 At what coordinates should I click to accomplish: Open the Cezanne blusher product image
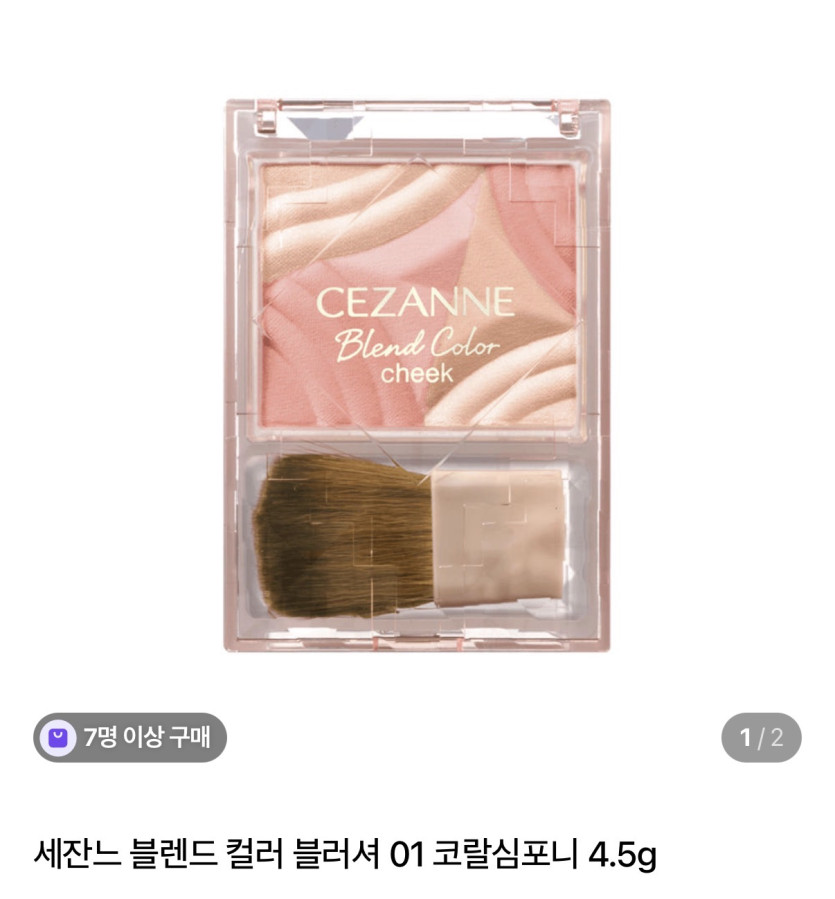click(417, 375)
